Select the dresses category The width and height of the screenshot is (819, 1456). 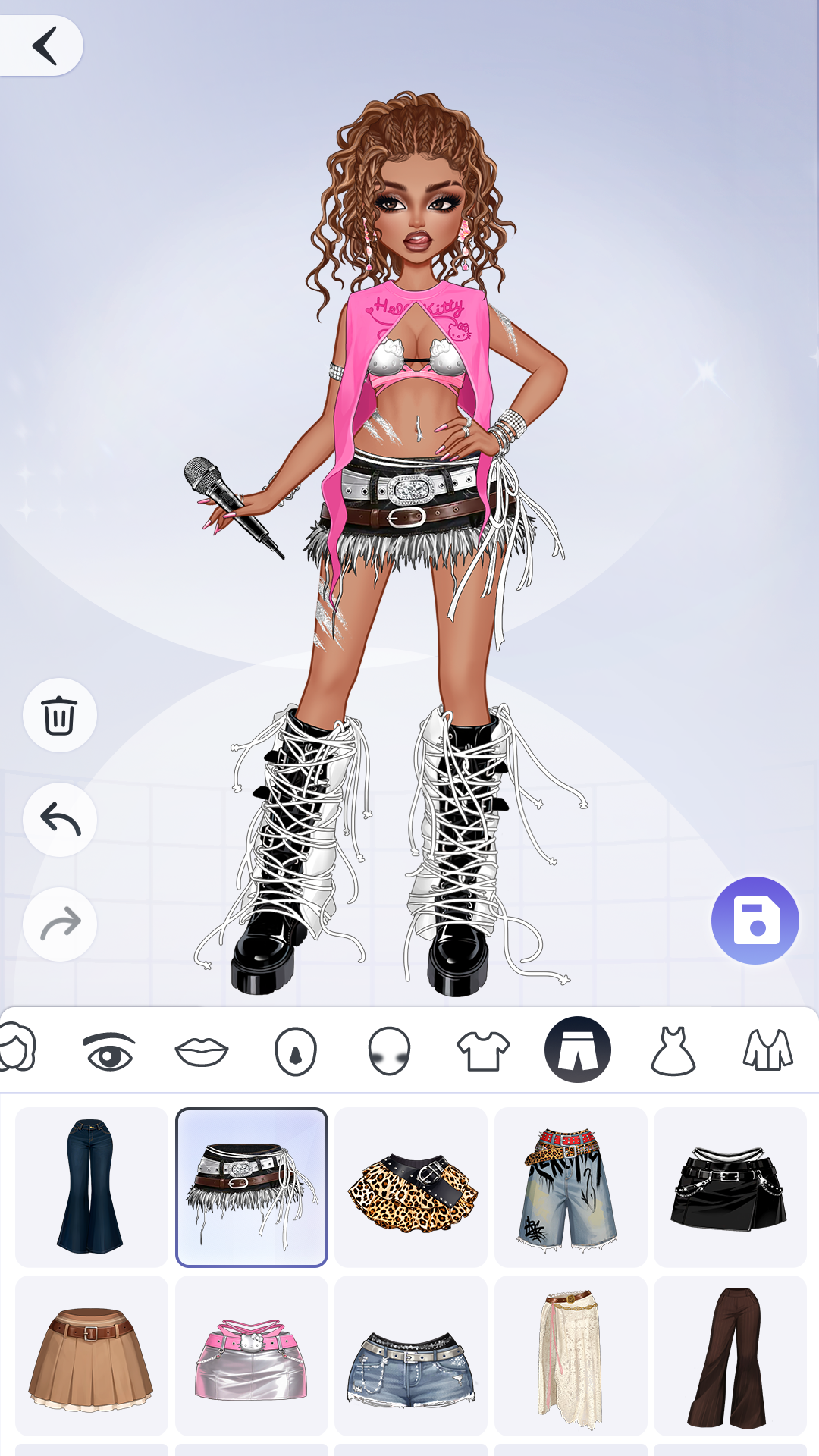(673, 1051)
